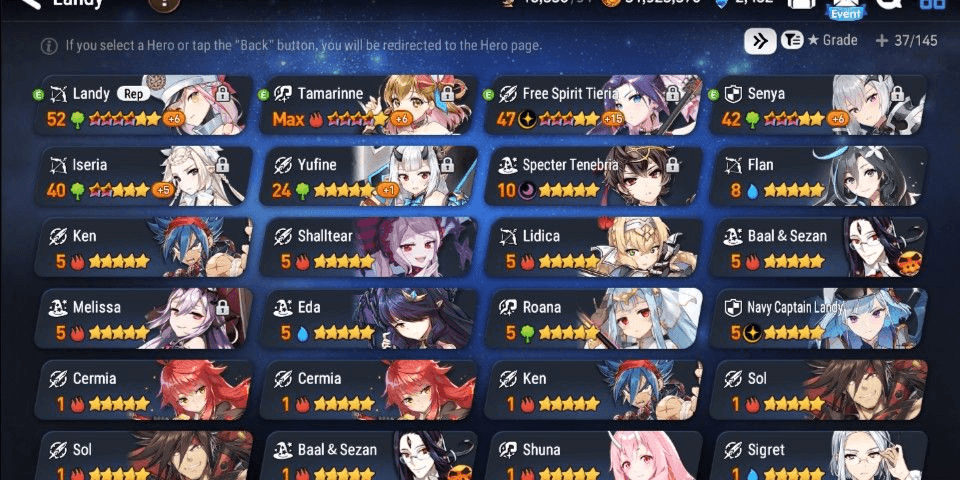Open Melissa's hero card
Image resolution: width=960 pixels, height=480 pixels.
tap(140, 318)
